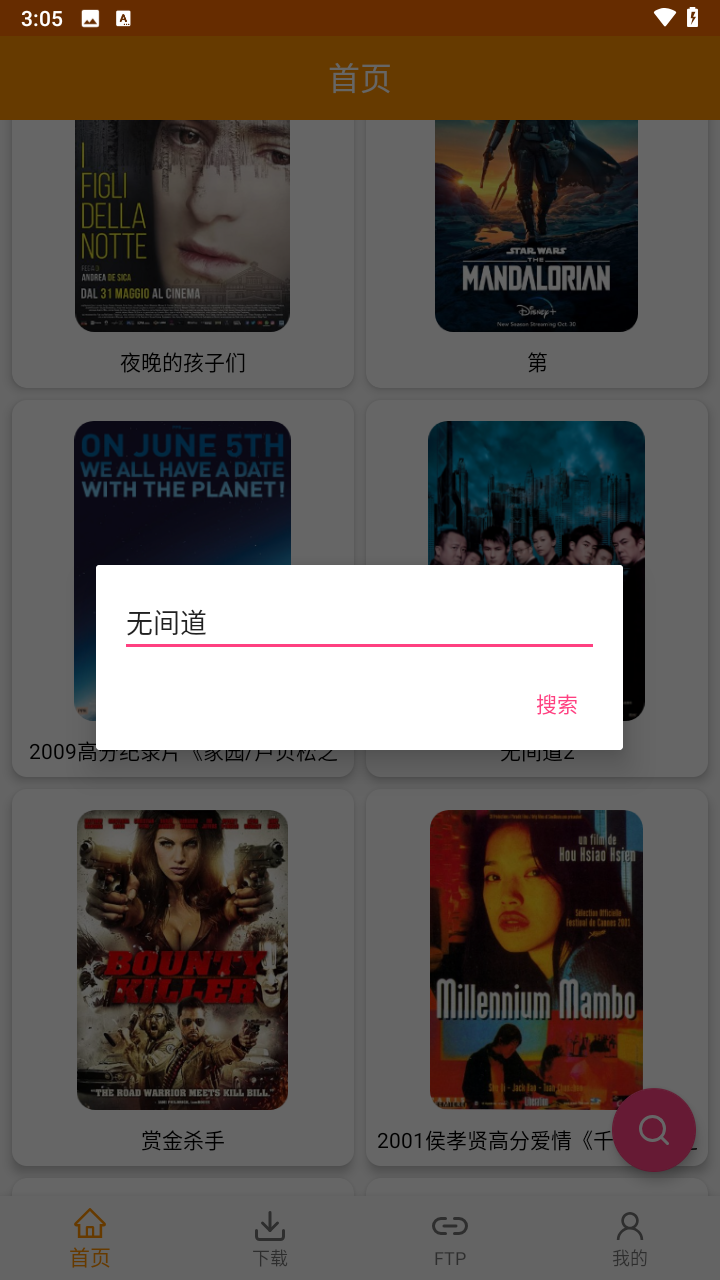The height and width of the screenshot is (1280, 720).
Task: Tap the 我的 profile icon
Action: point(629,1223)
